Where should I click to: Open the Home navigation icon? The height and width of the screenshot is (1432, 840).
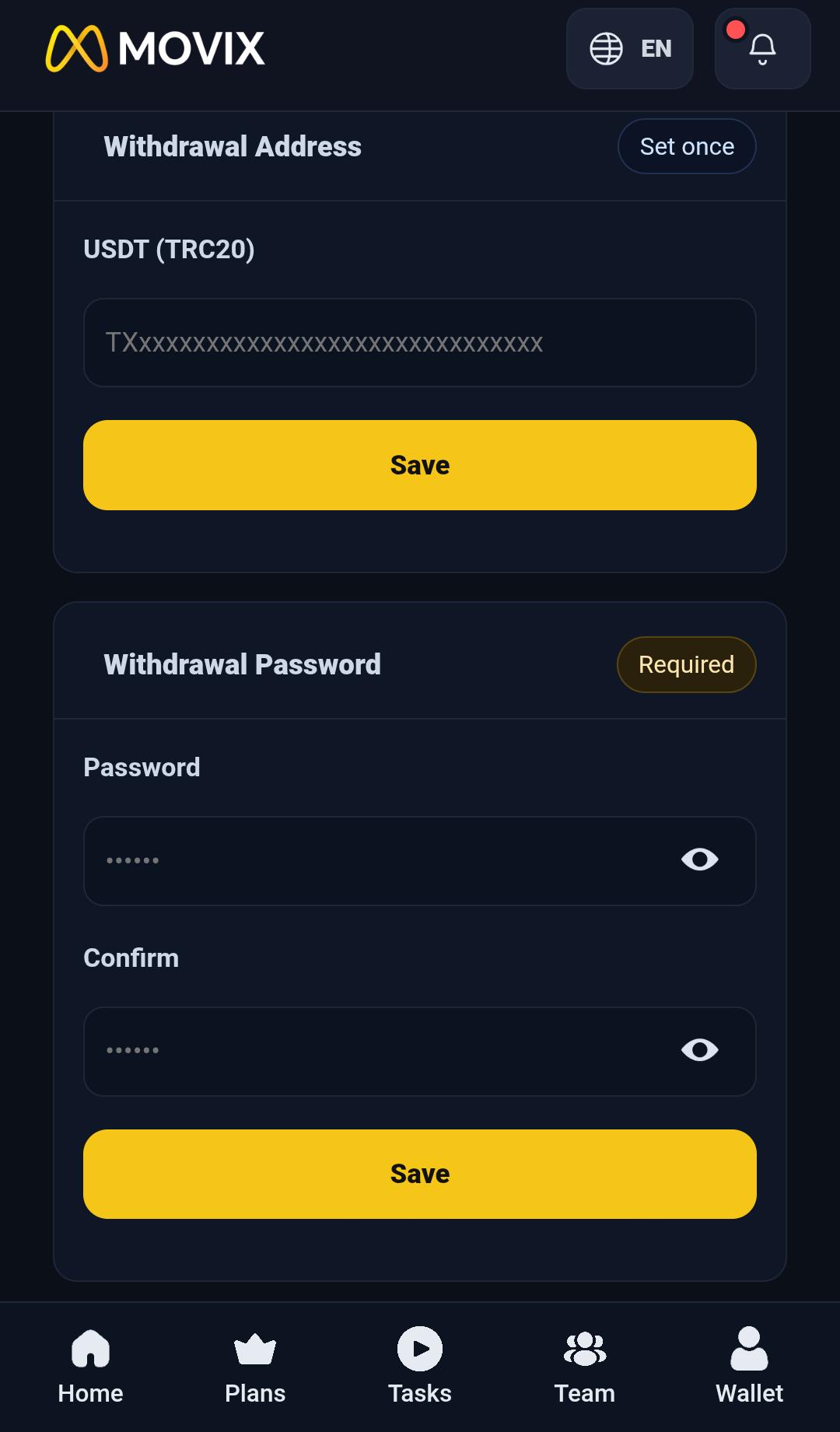pos(89,1350)
